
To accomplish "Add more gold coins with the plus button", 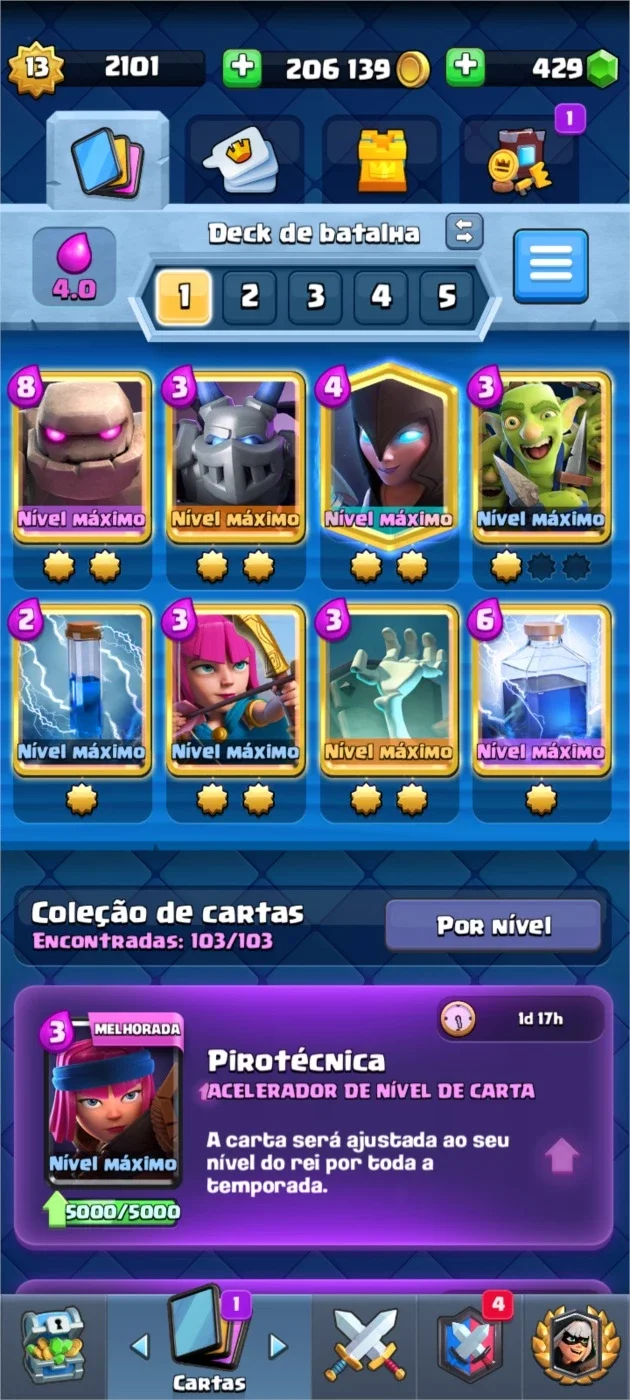I will tap(241, 68).
